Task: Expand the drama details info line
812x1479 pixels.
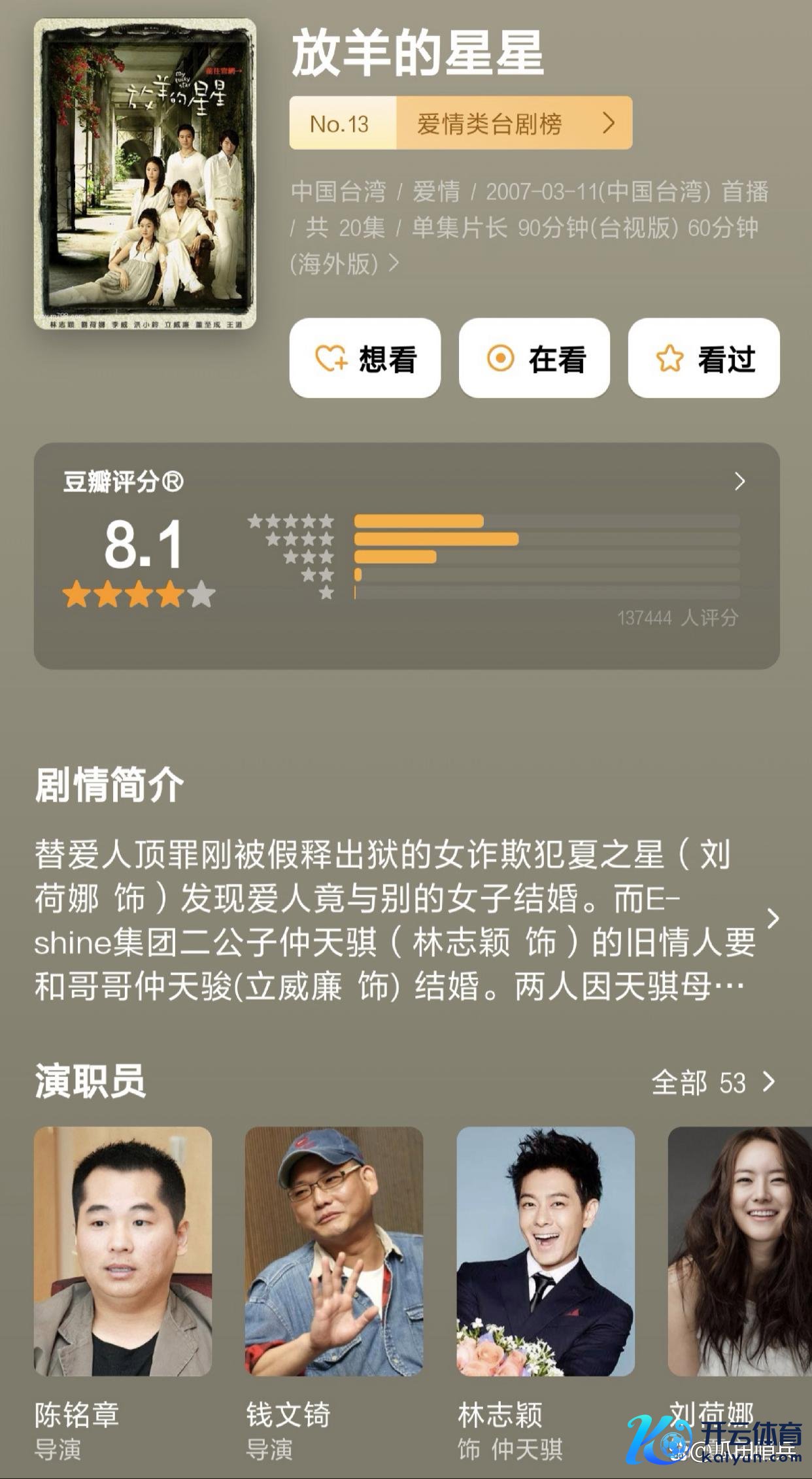Action: point(394,263)
